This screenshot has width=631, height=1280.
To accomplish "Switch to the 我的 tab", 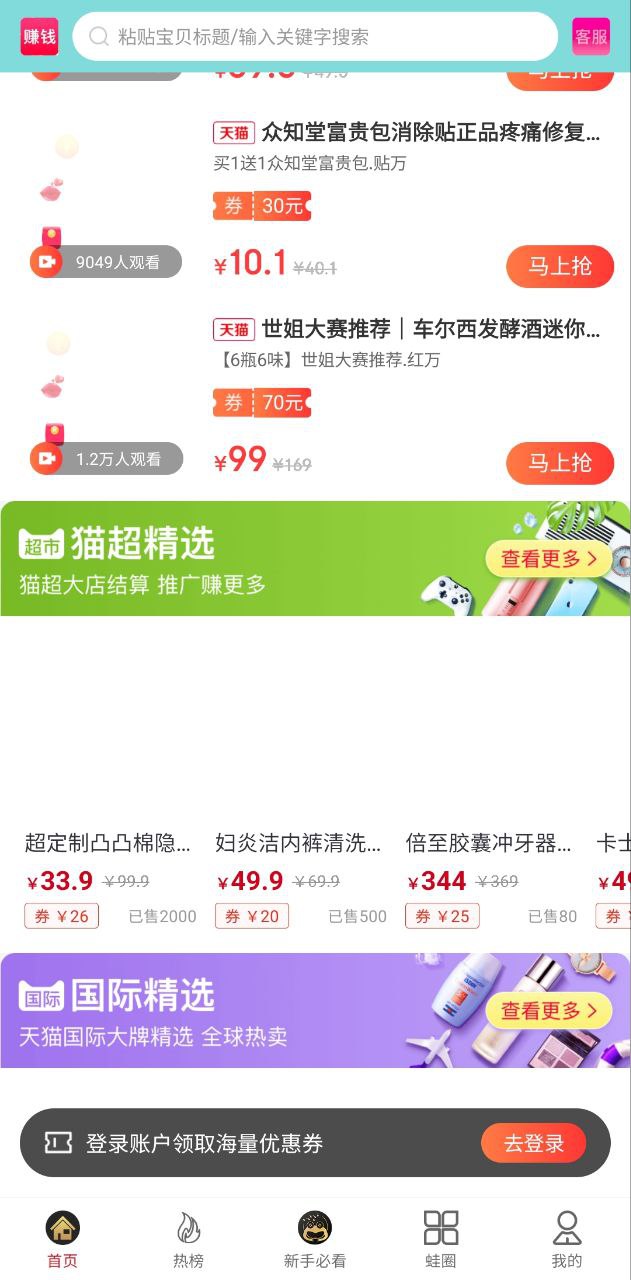I will (567, 1240).
